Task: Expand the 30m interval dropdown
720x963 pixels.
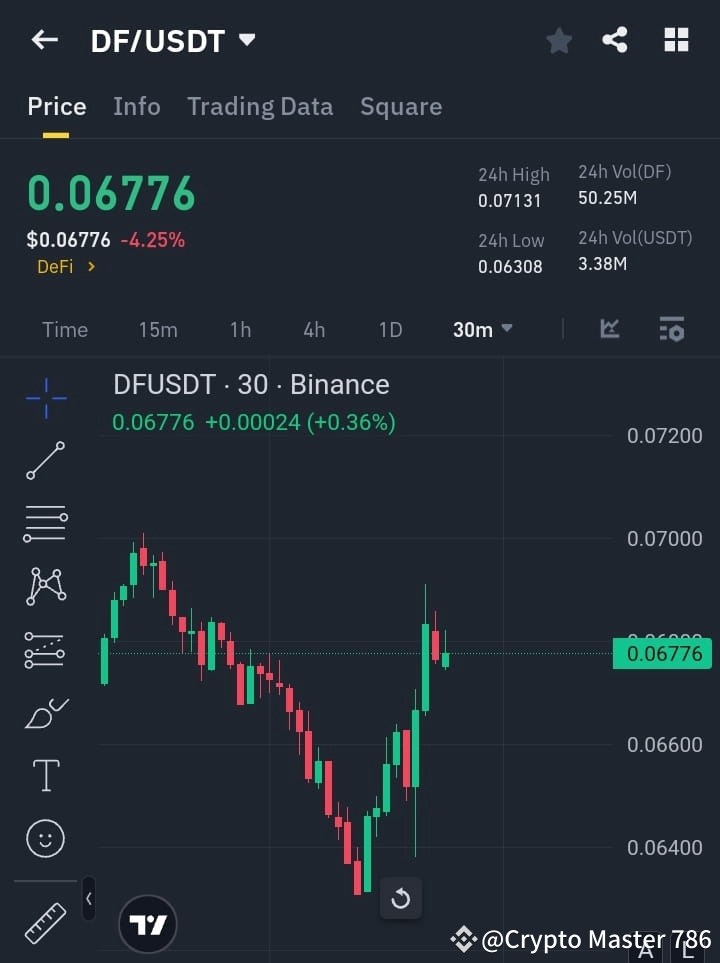Action: pos(482,329)
